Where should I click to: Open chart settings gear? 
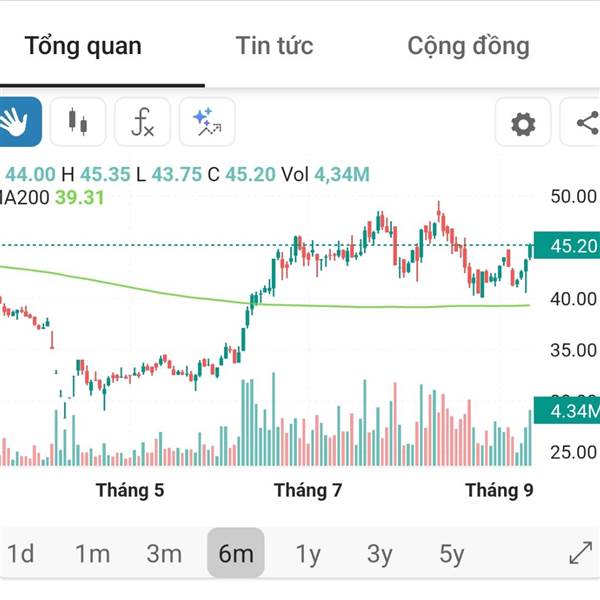(x=523, y=123)
